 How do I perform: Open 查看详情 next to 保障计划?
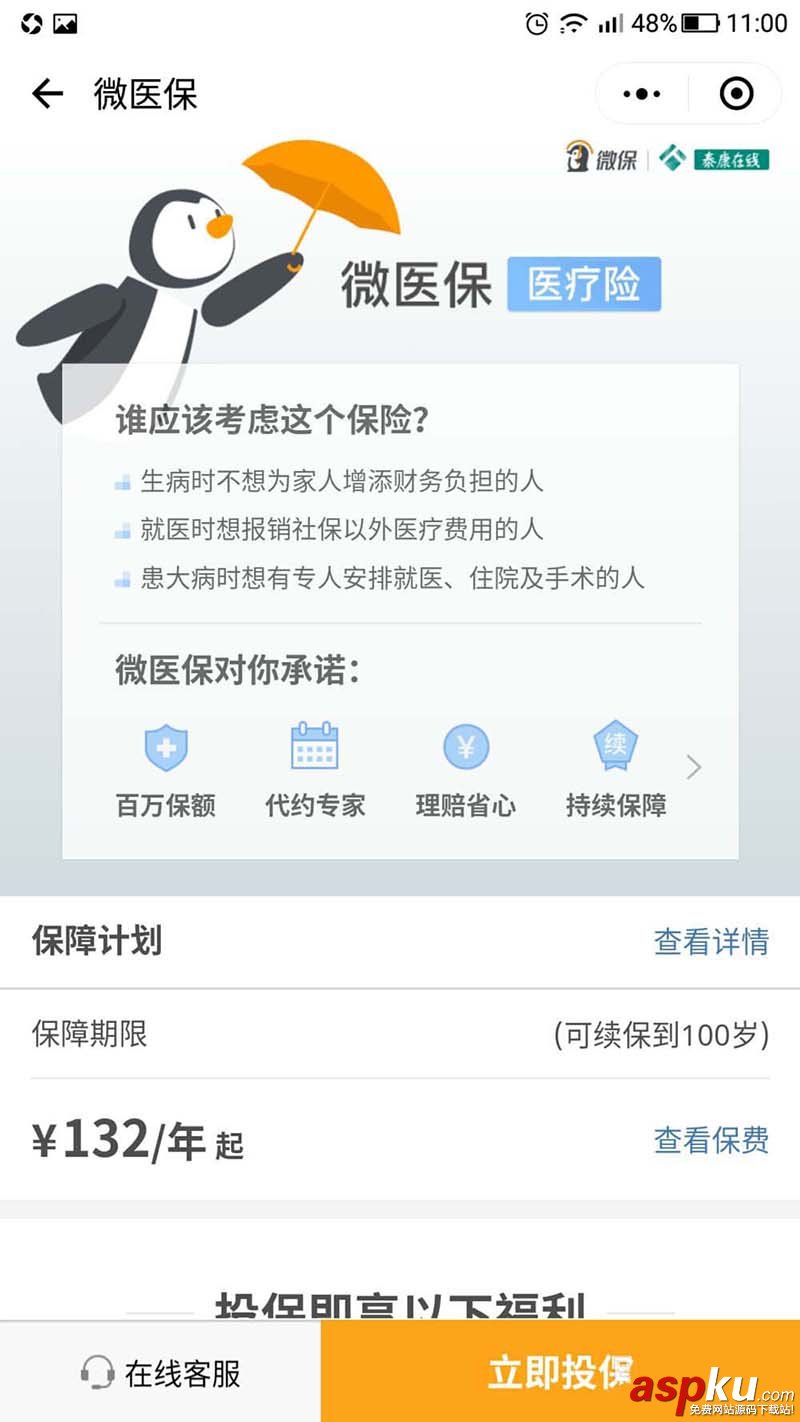click(711, 941)
